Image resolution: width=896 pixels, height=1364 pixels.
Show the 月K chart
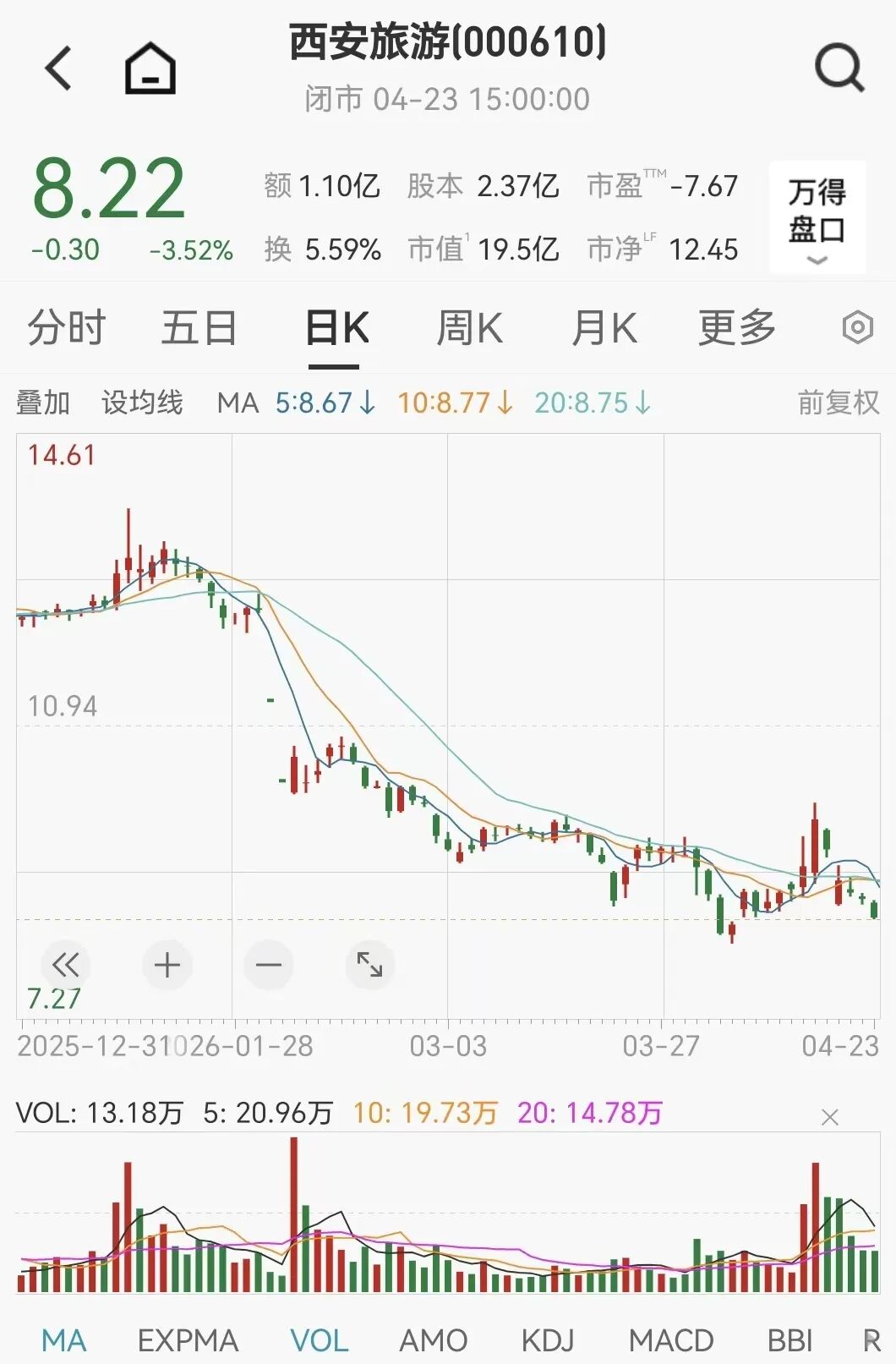604,328
